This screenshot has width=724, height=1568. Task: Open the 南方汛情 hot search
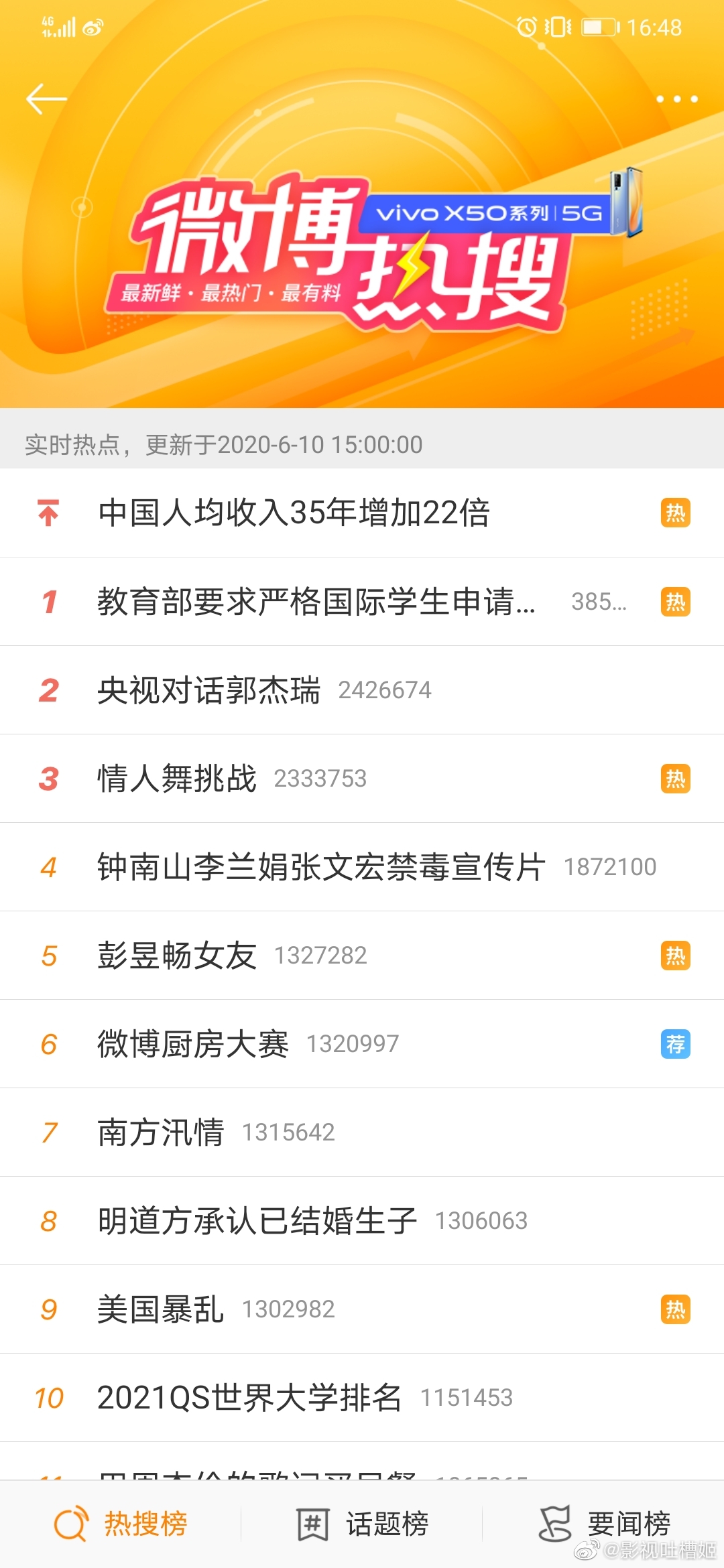point(161,1132)
